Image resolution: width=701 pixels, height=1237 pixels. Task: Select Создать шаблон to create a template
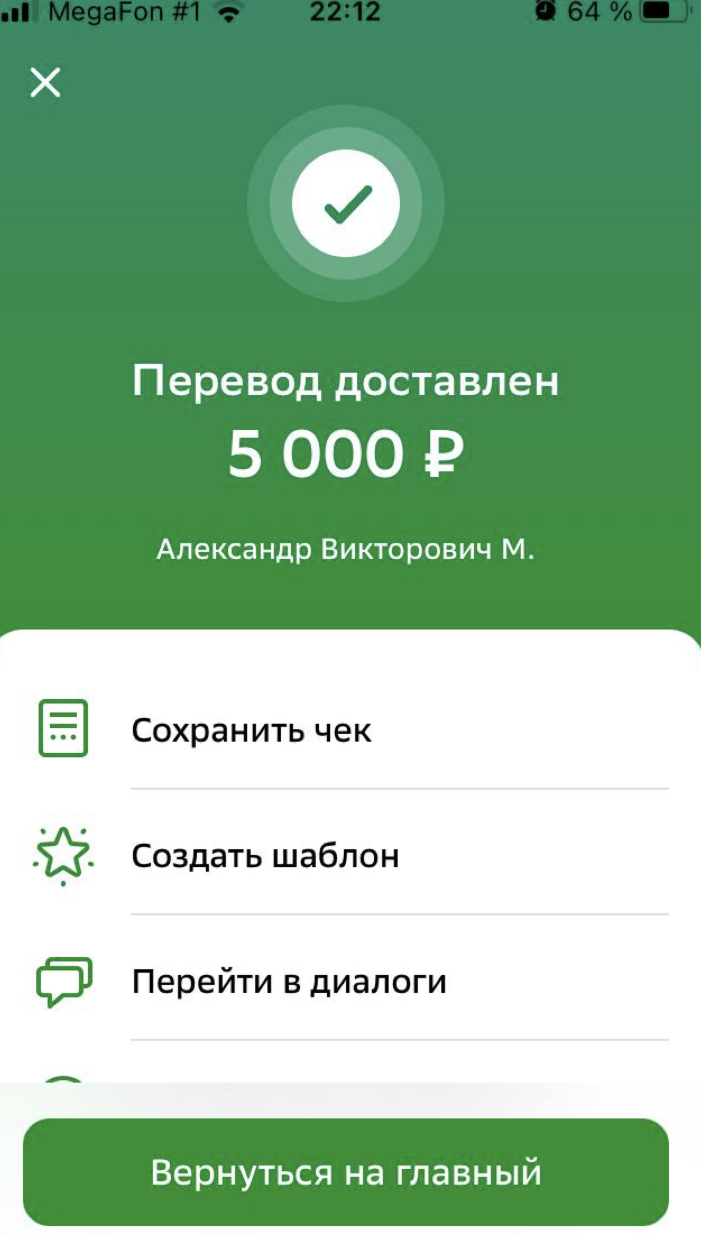click(265, 856)
